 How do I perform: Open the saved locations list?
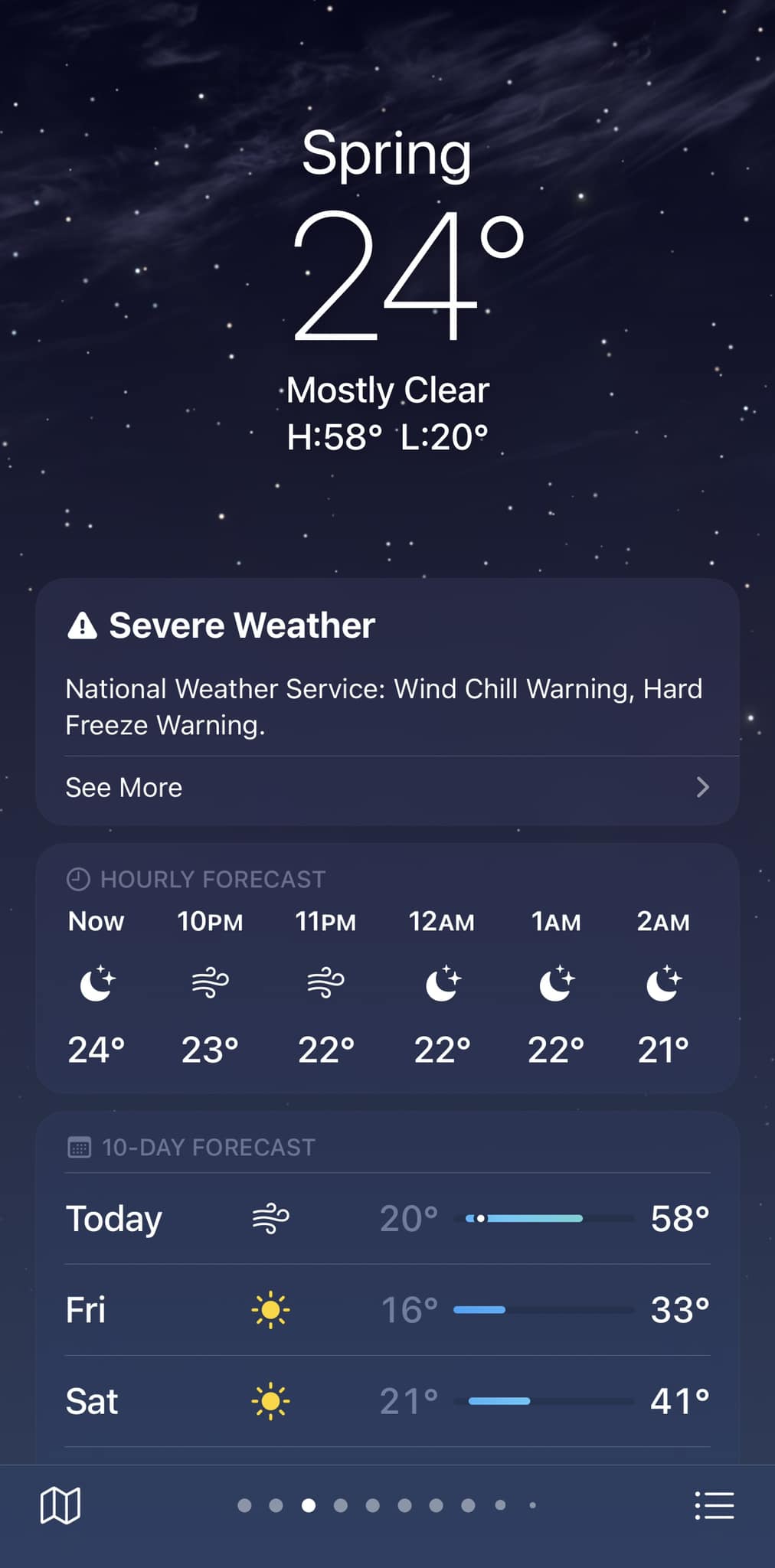click(x=714, y=1505)
